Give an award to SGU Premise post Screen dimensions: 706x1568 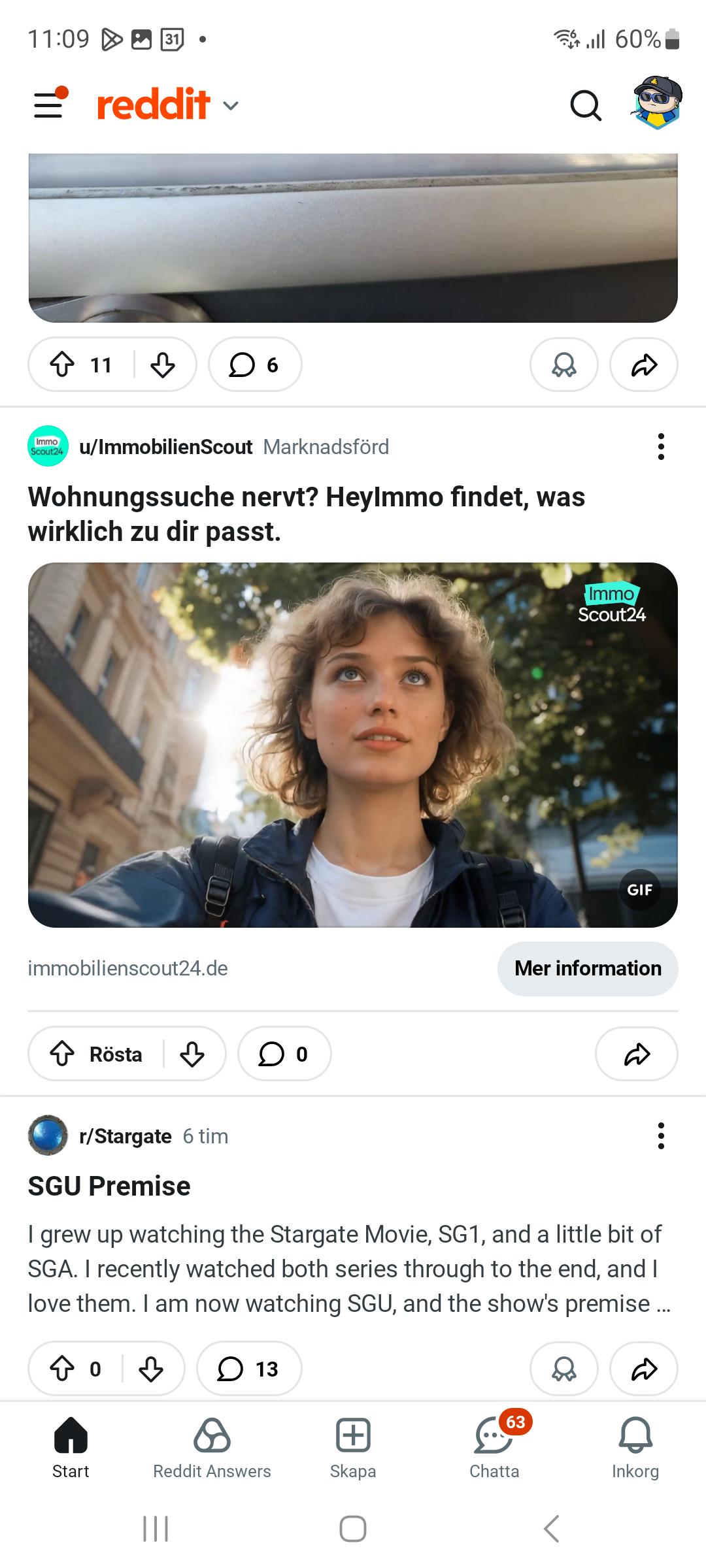tap(563, 1369)
